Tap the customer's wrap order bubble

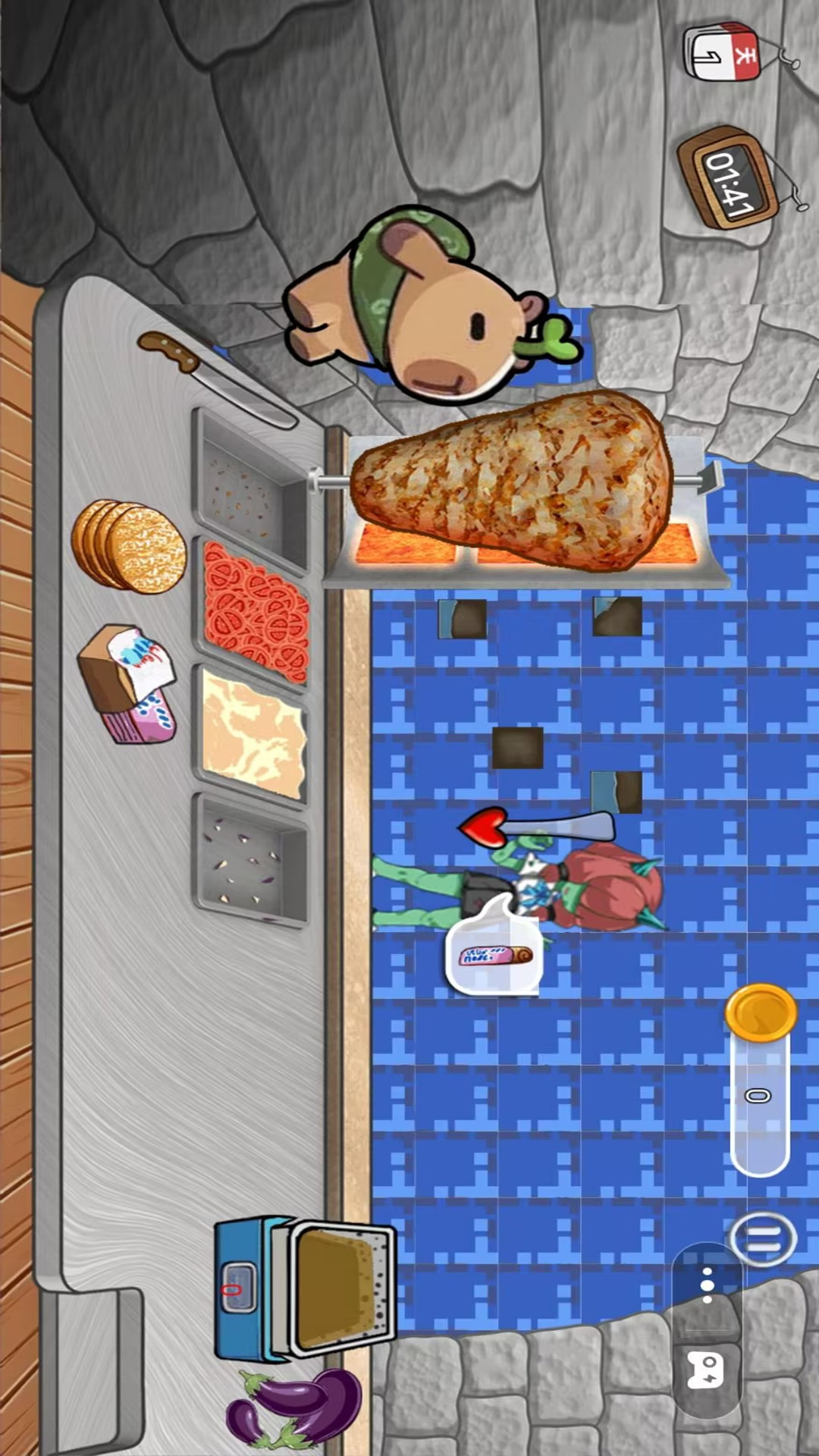click(494, 952)
